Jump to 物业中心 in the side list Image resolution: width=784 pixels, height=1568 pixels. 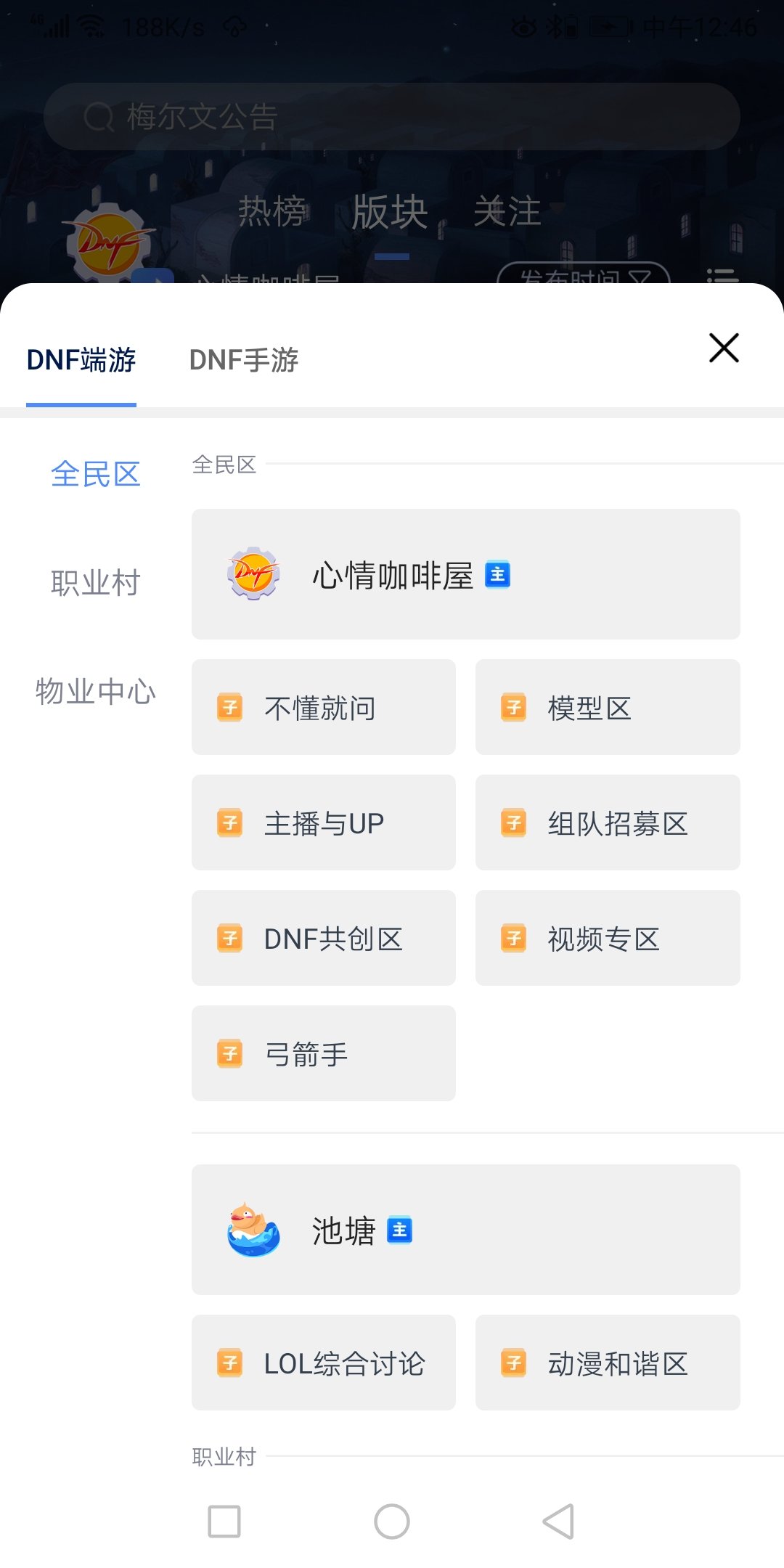coord(95,691)
